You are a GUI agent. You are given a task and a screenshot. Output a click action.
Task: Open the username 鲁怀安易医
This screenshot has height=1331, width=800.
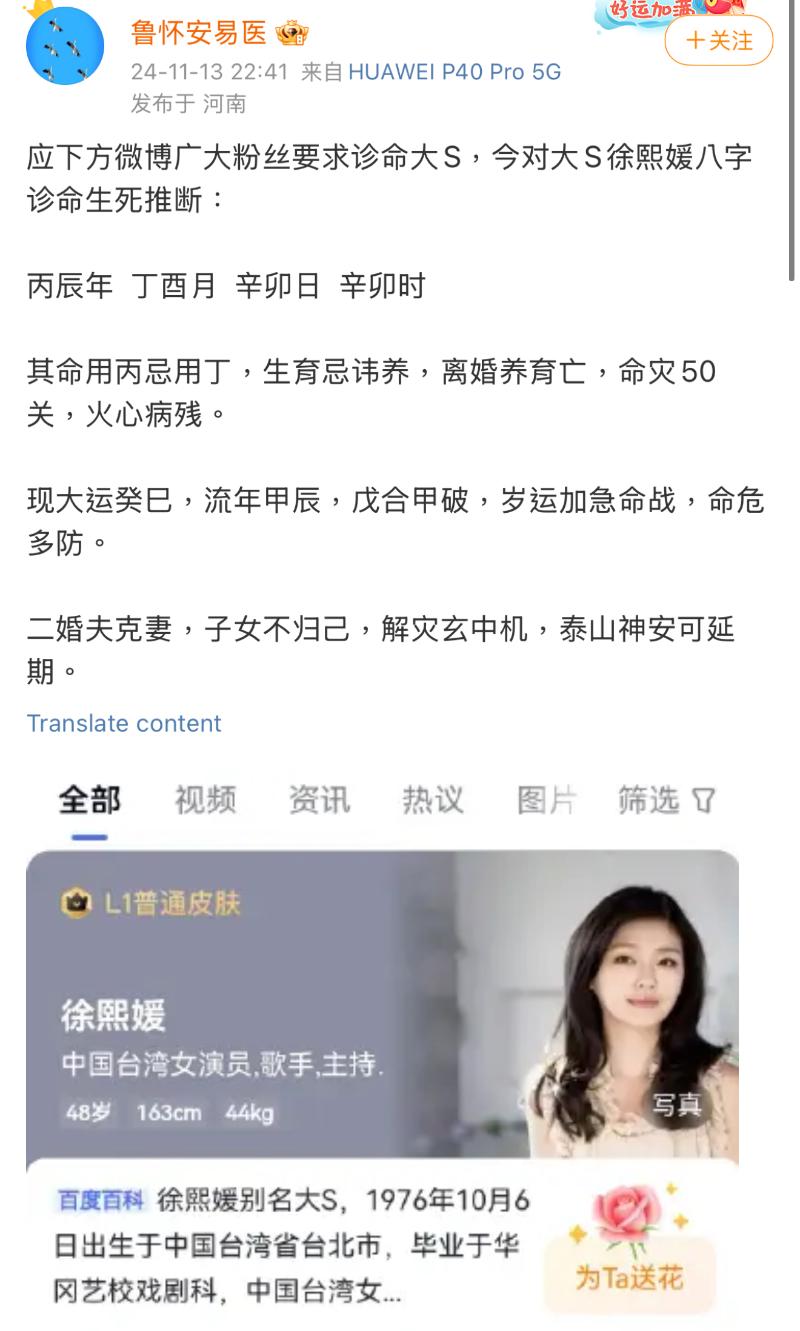(x=199, y=33)
